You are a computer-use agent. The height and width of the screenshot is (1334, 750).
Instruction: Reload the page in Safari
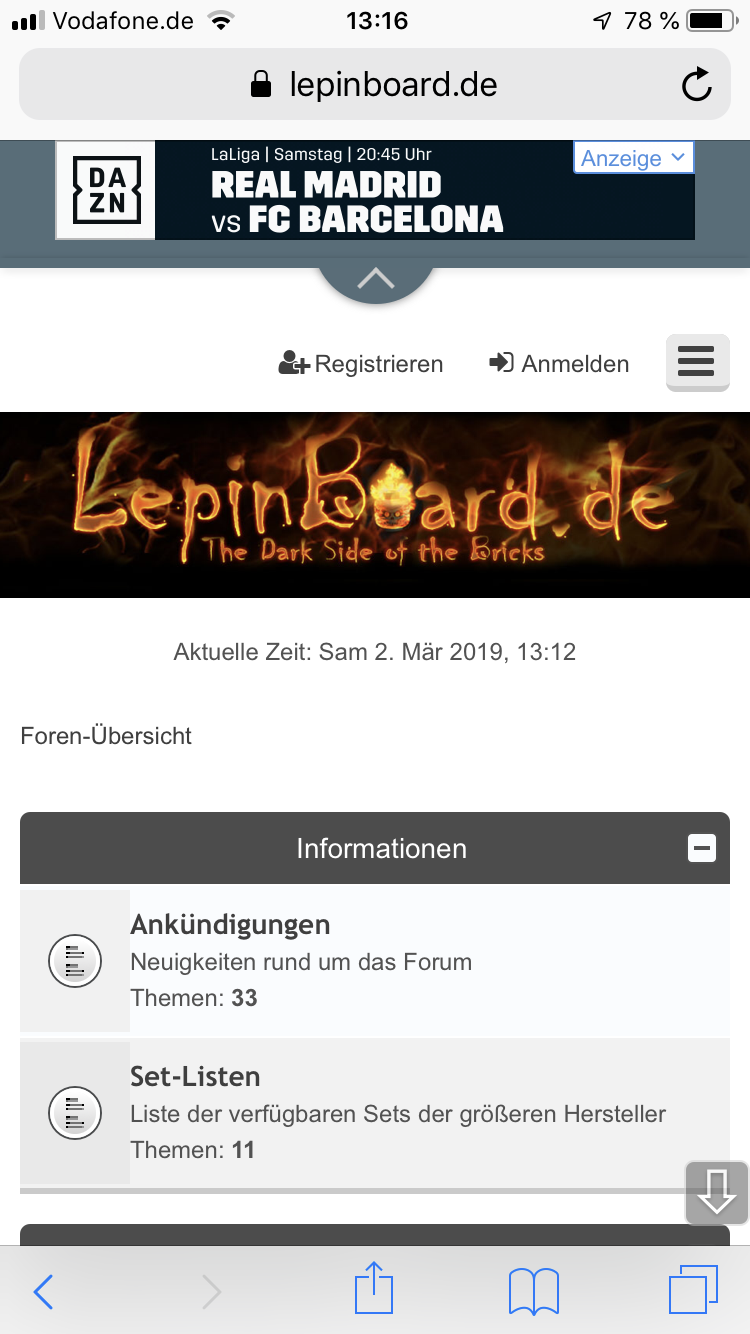[696, 85]
